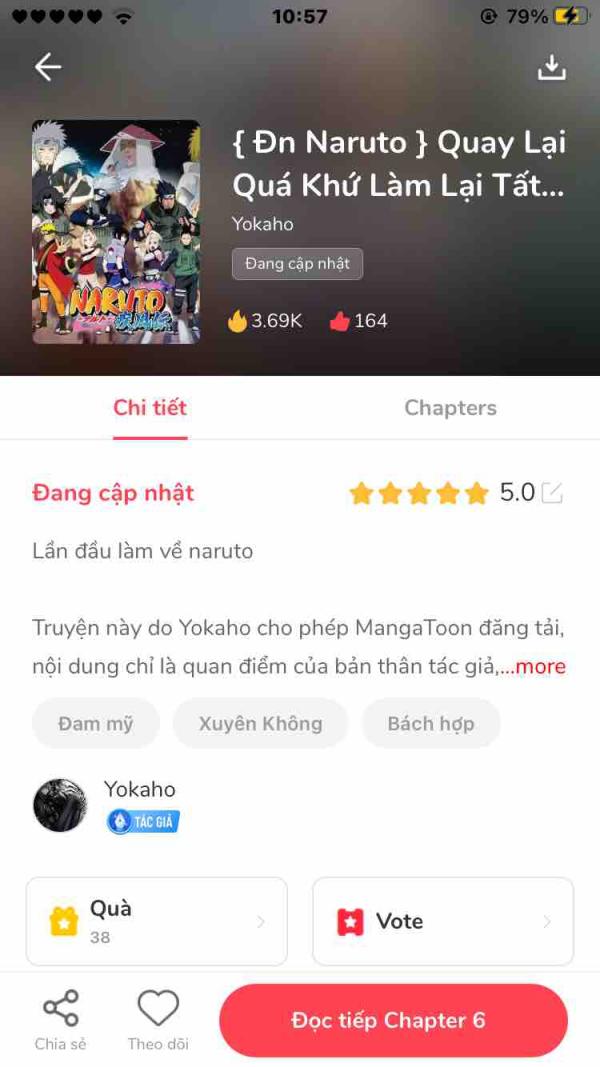Open the Quà gifts card
The width and height of the screenshot is (600, 1067).
click(x=157, y=921)
